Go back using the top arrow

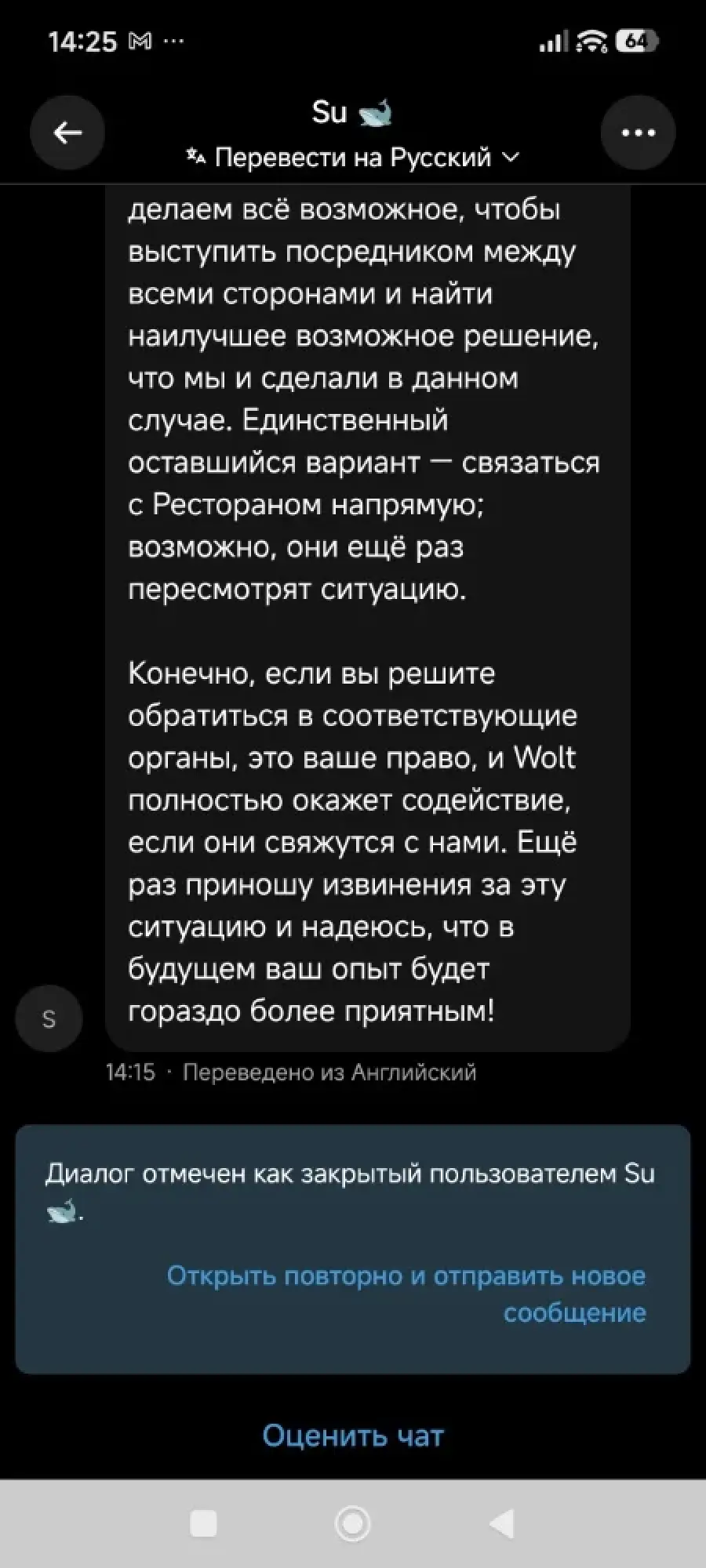coord(67,132)
